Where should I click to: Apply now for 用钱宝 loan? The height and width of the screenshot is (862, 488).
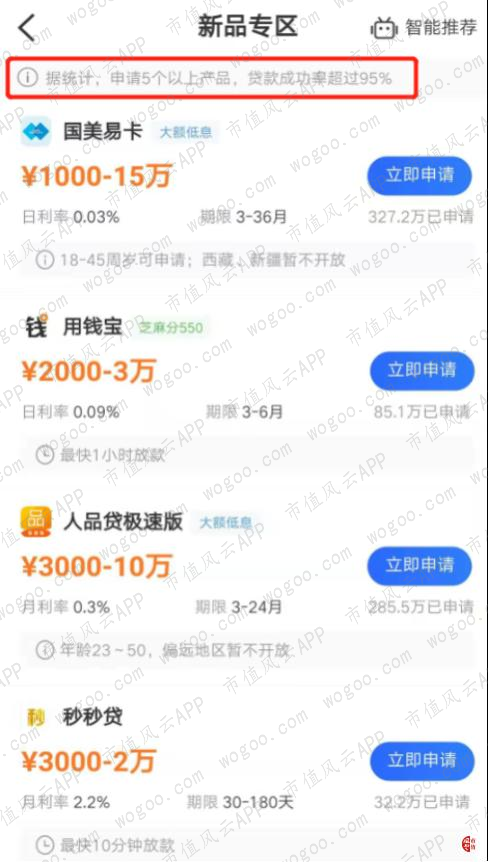pyautogui.click(x=422, y=371)
